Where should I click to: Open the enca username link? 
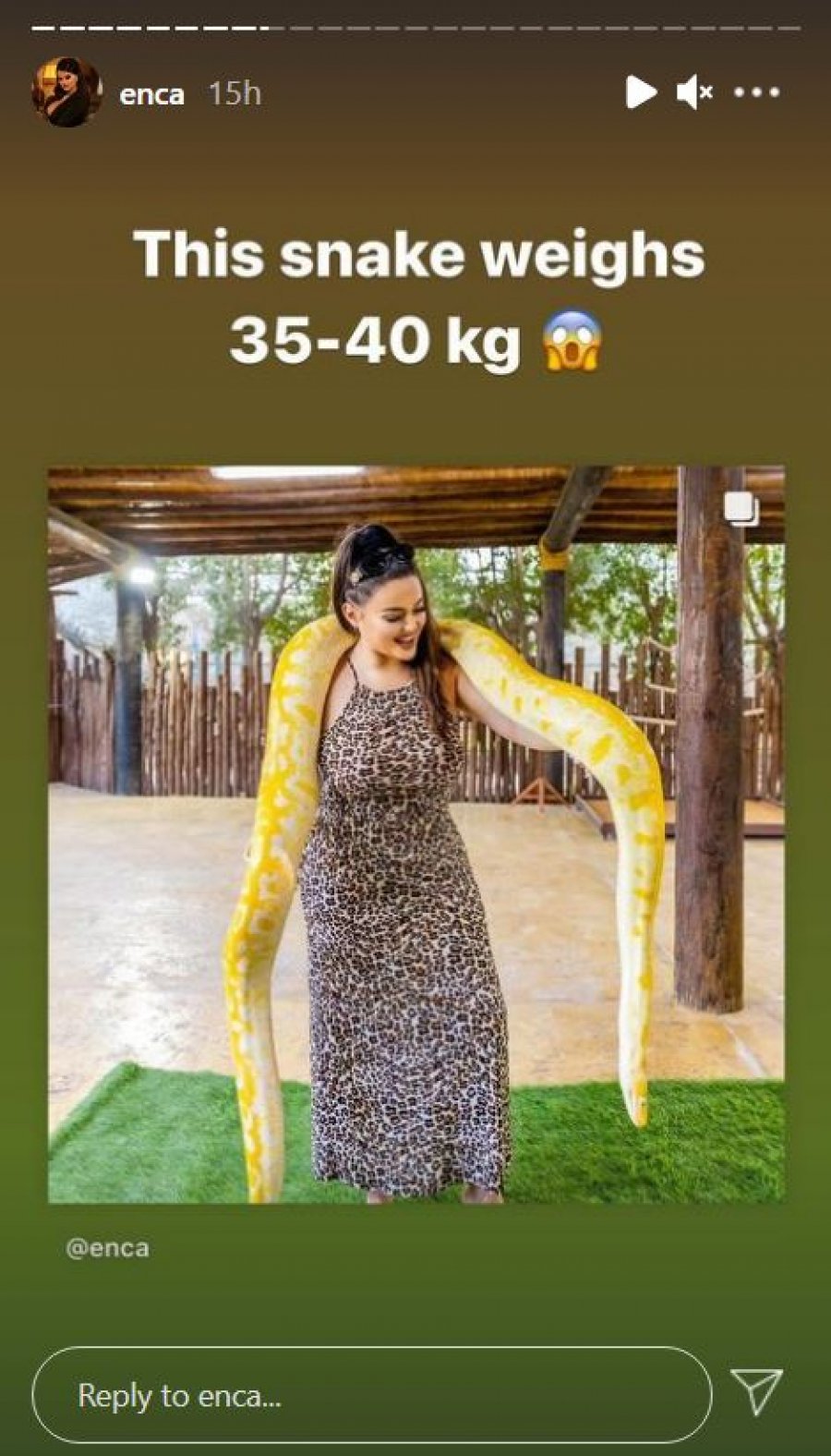coord(151,94)
